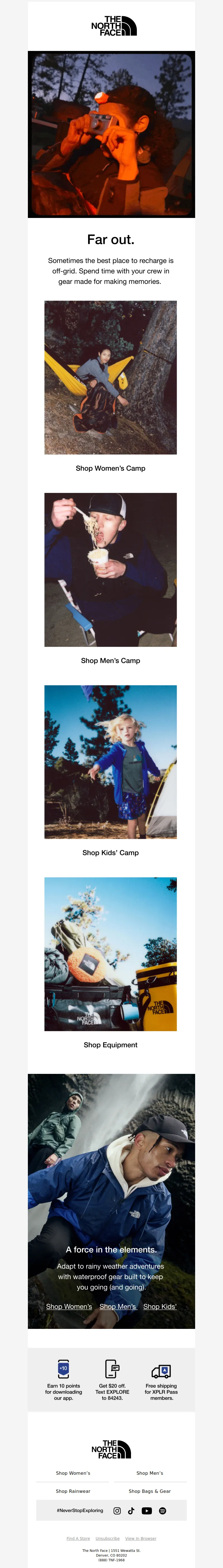Viewport: 223px width, 1568px height.
Task: Tap the Unsubscribe link
Action: tap(107, 1538)
